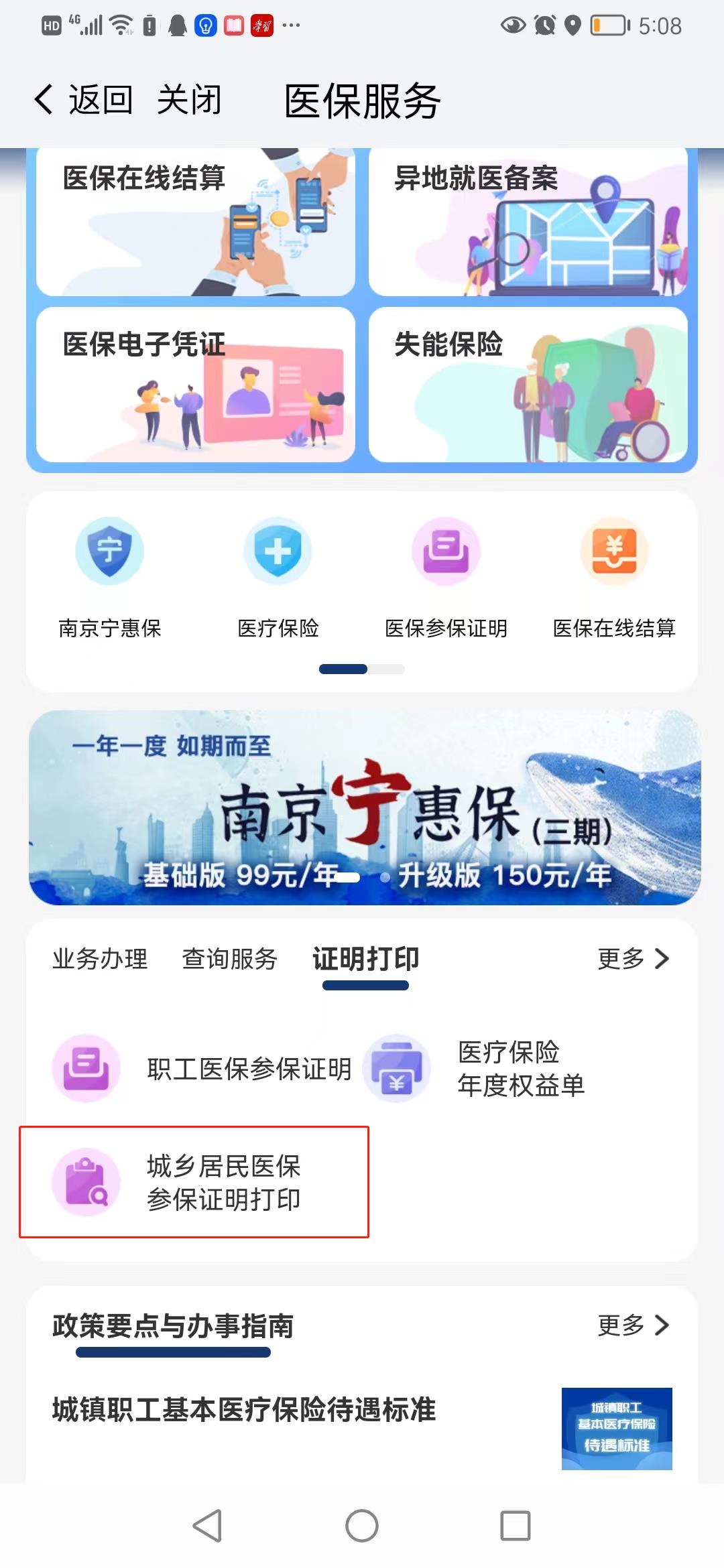Switch to the 业务办理 tab

point(100,959)
